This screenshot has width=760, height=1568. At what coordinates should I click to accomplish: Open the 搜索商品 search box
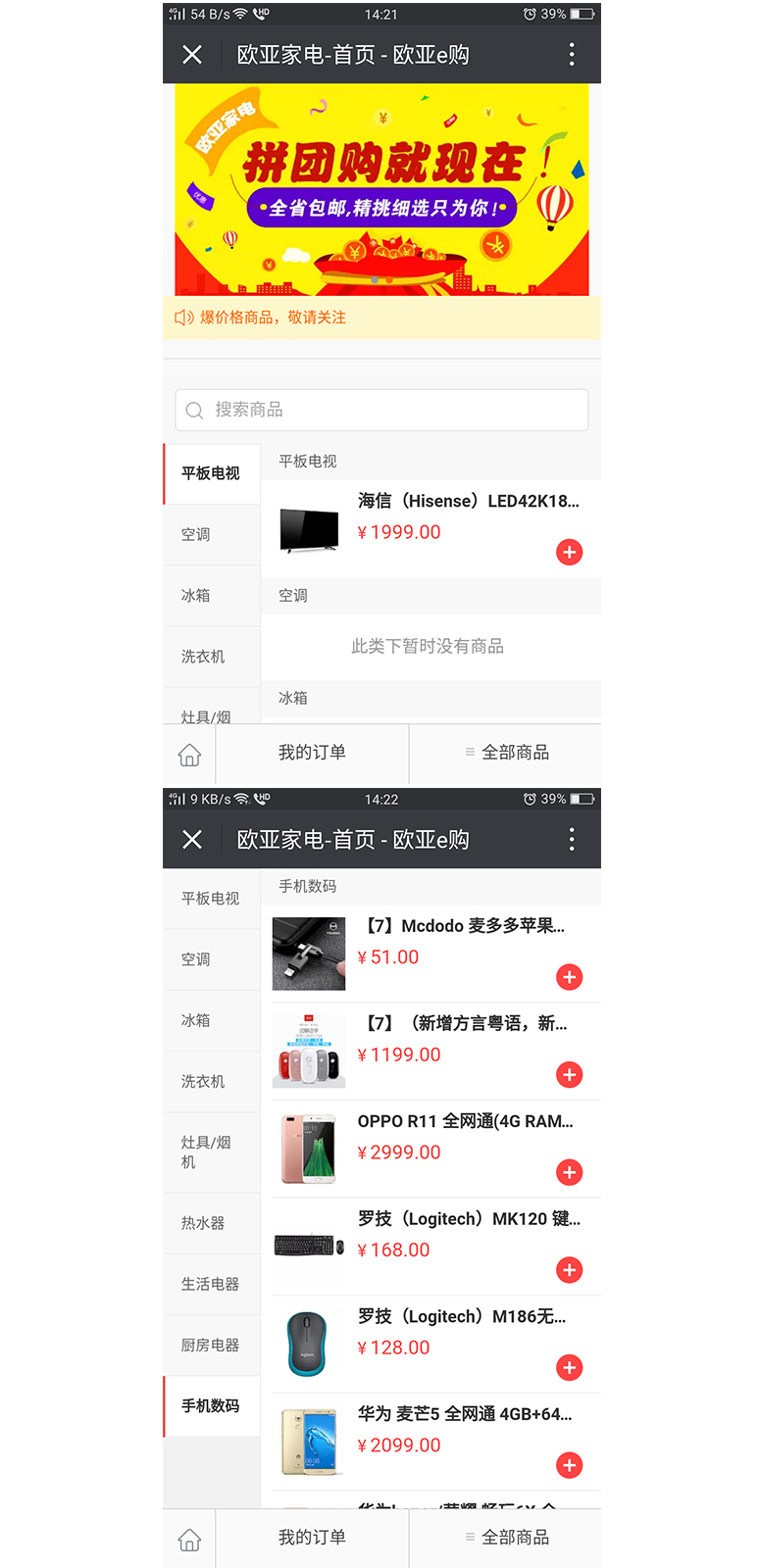click(x=381, y=410)
